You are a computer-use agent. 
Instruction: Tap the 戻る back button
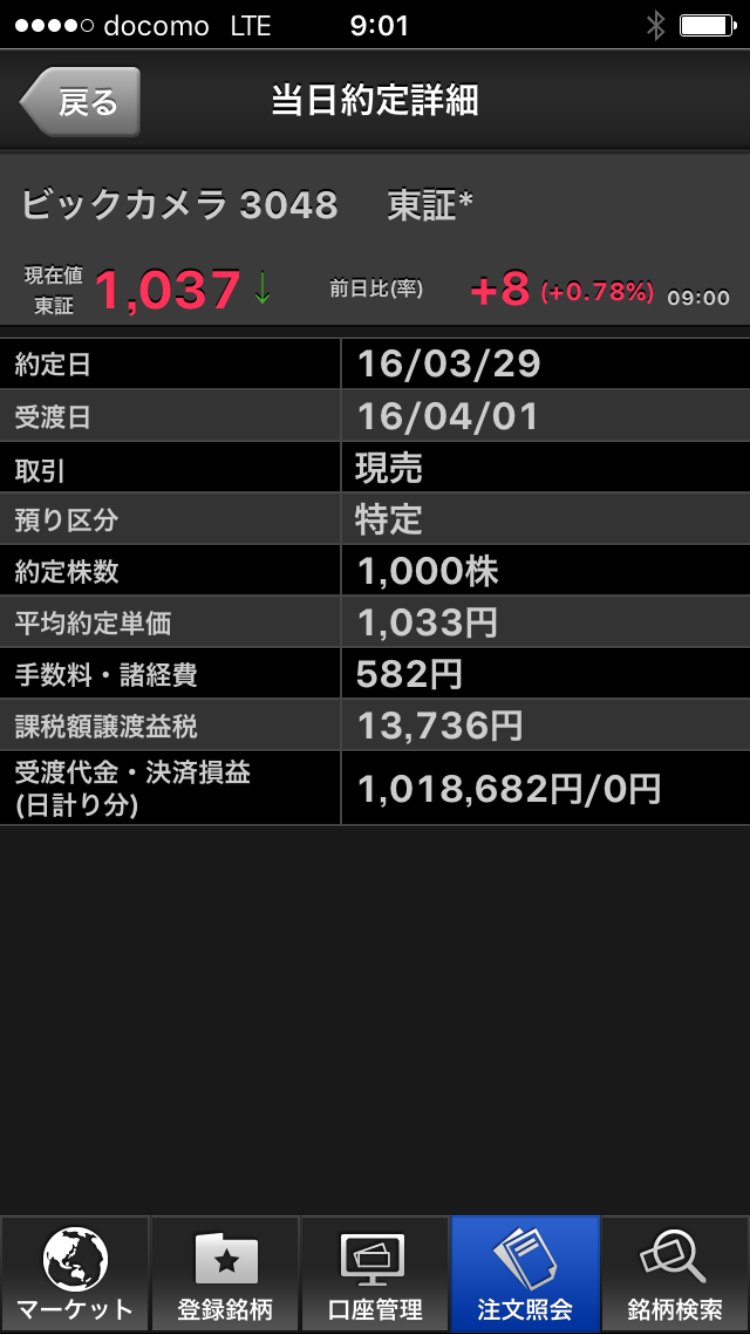click(x=82, y=102)
